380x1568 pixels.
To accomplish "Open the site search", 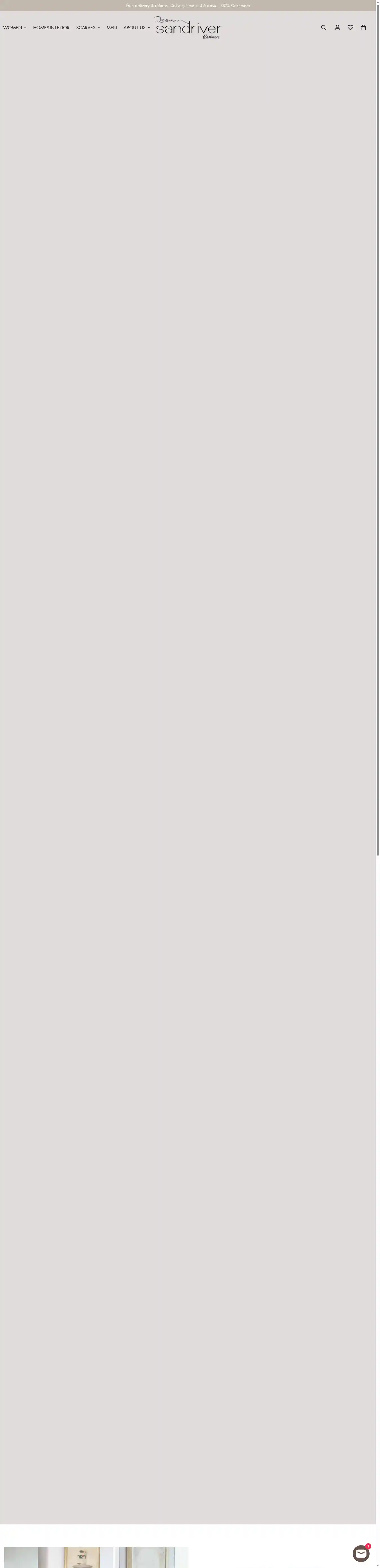I will click(x=323, y=27).
